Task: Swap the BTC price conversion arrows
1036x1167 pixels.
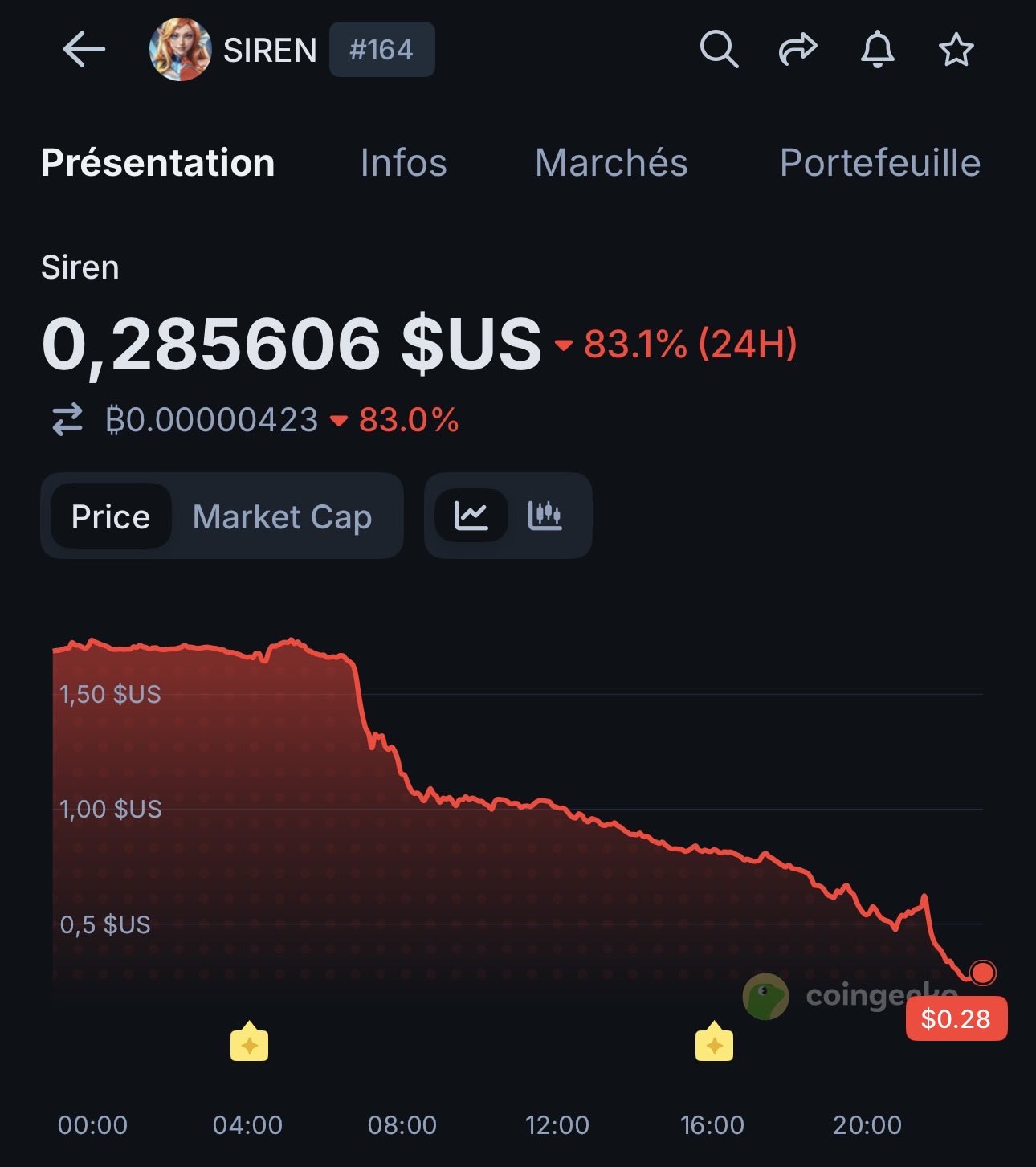Action: pos(67,420)
